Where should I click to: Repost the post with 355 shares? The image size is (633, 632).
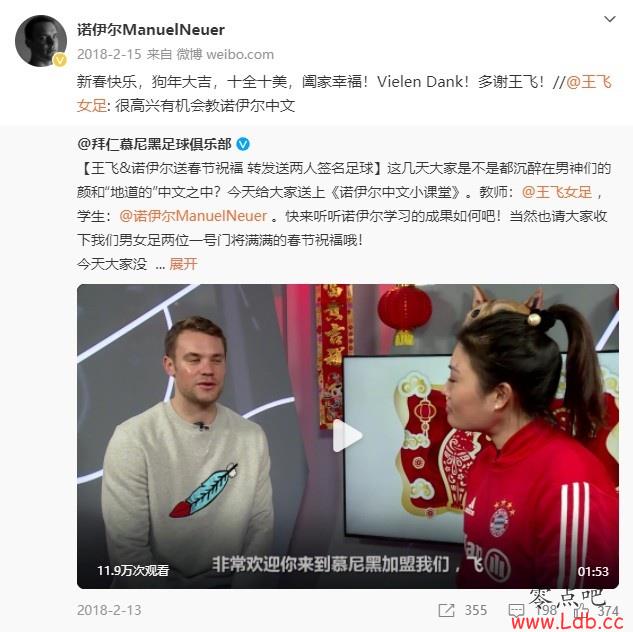point(462,610)
